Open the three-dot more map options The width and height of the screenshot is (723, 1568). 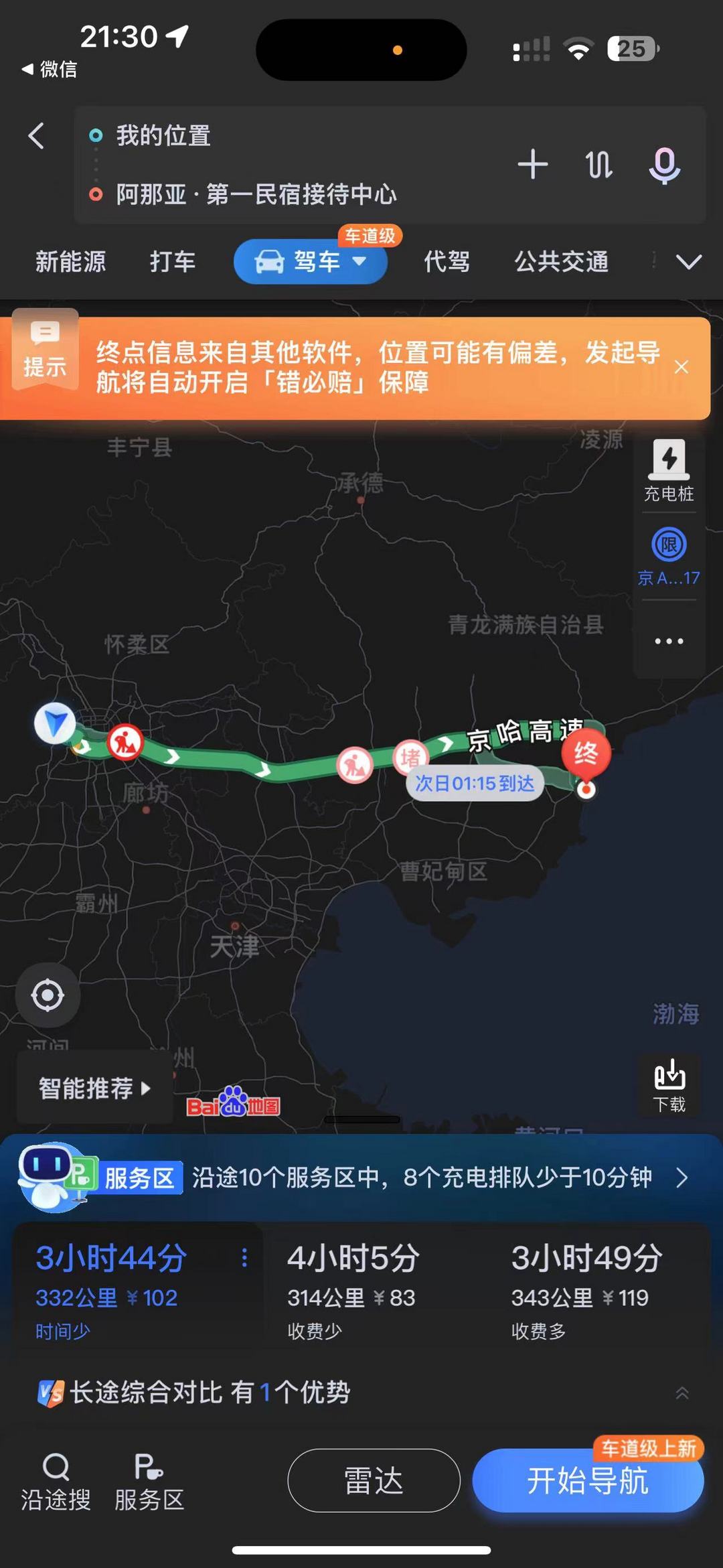click(x=669, y=641)
